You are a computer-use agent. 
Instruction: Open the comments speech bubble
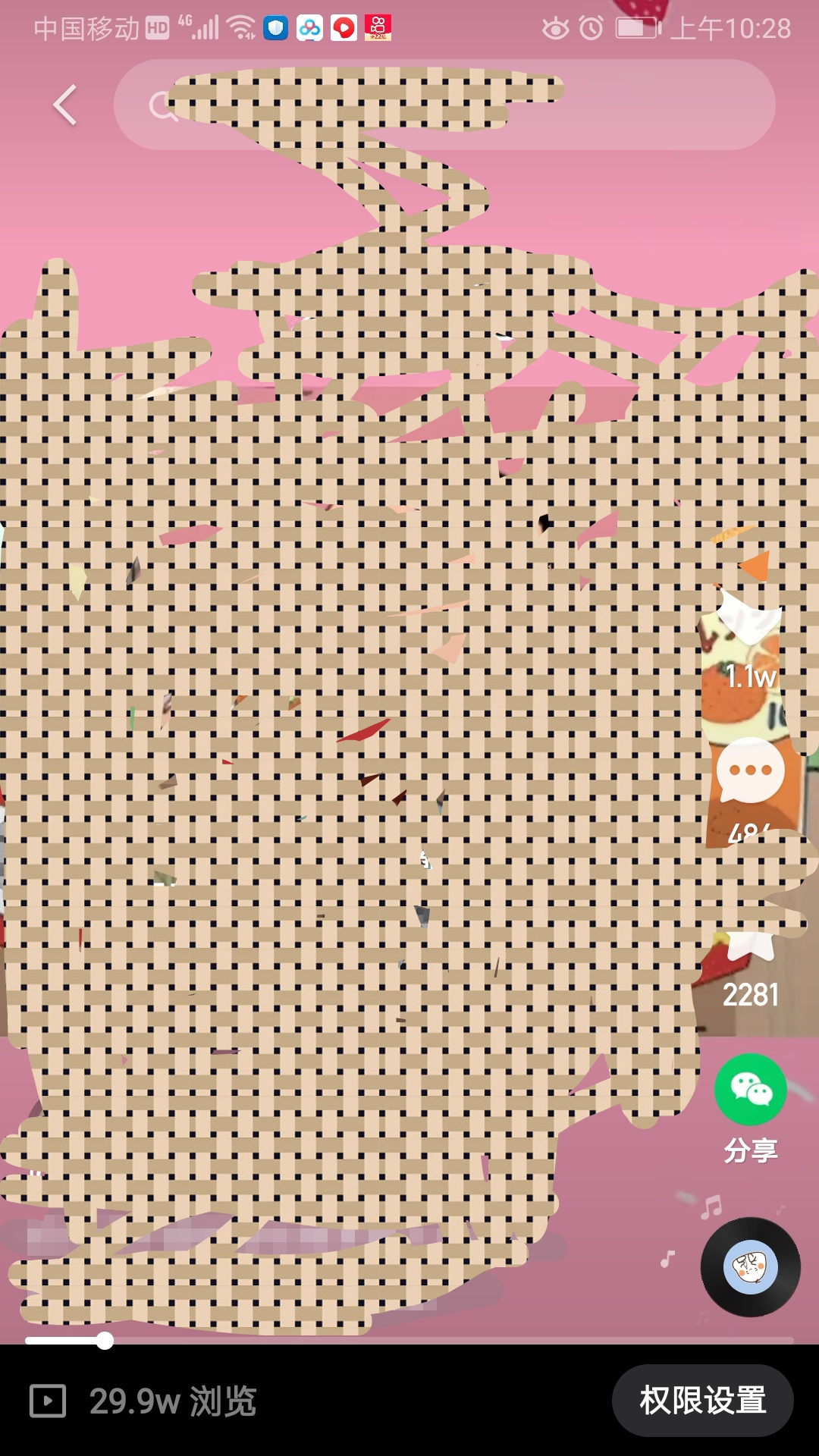[x=750, y=770]
